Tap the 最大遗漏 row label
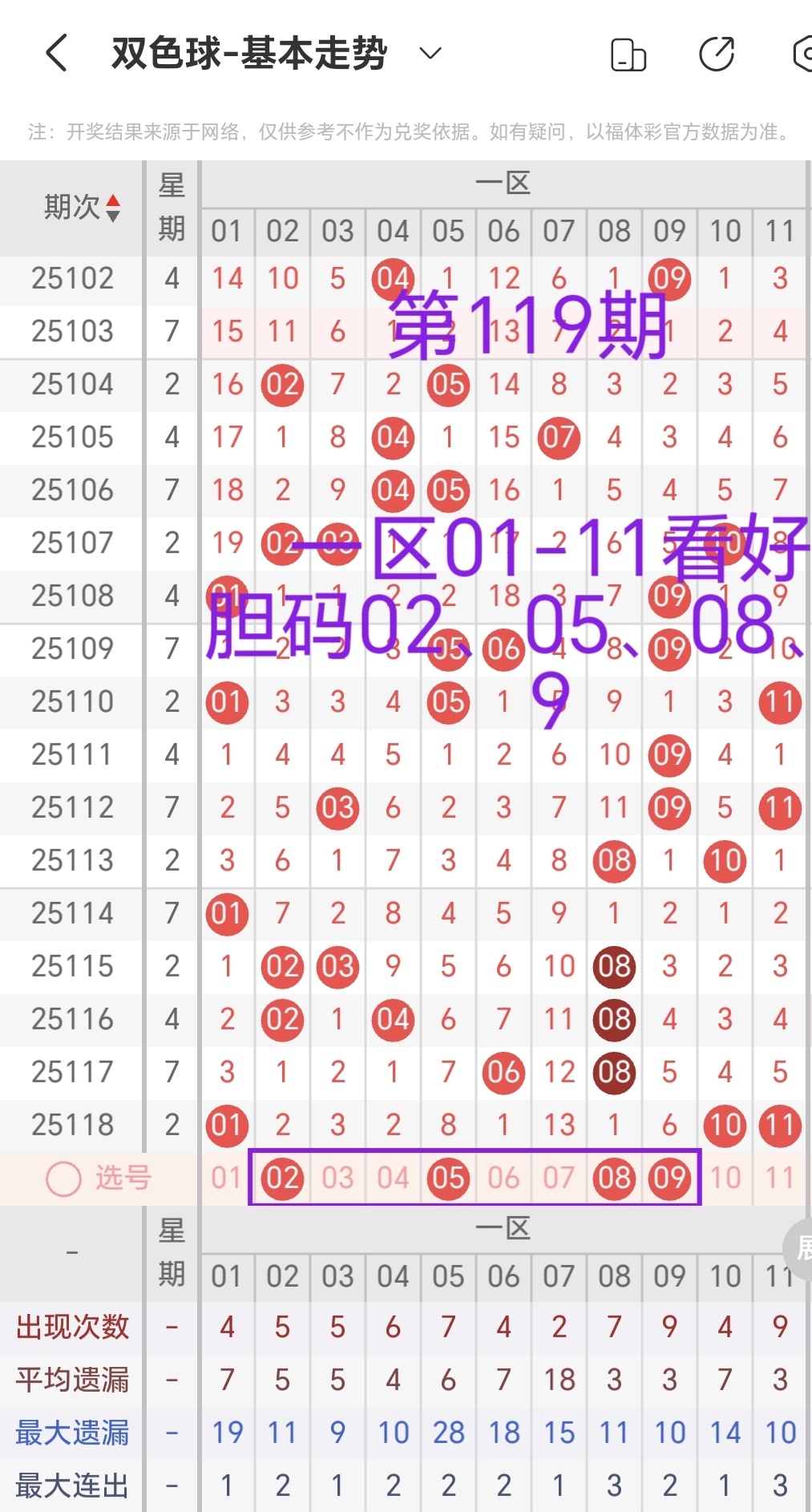 71,1432
